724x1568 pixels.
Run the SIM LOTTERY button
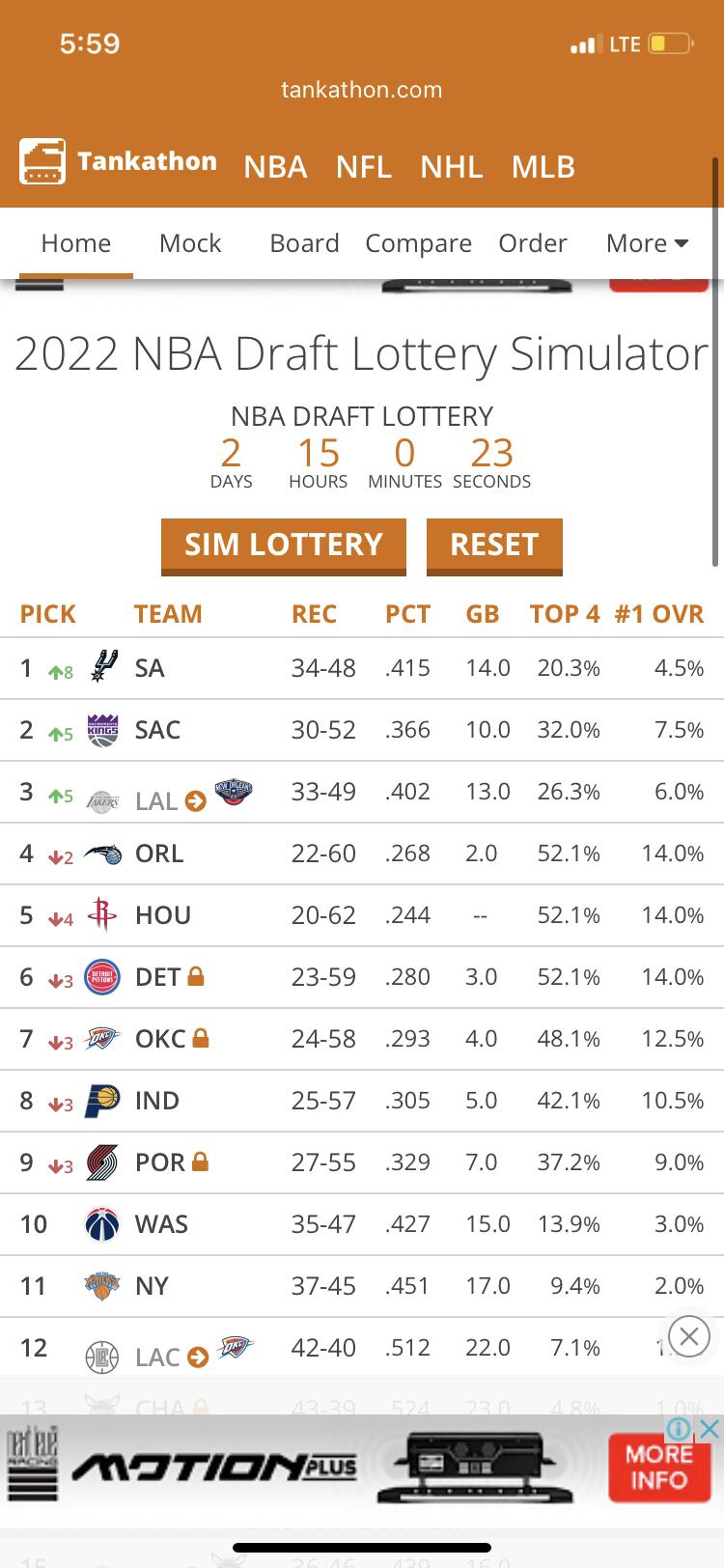coord(284,545)
